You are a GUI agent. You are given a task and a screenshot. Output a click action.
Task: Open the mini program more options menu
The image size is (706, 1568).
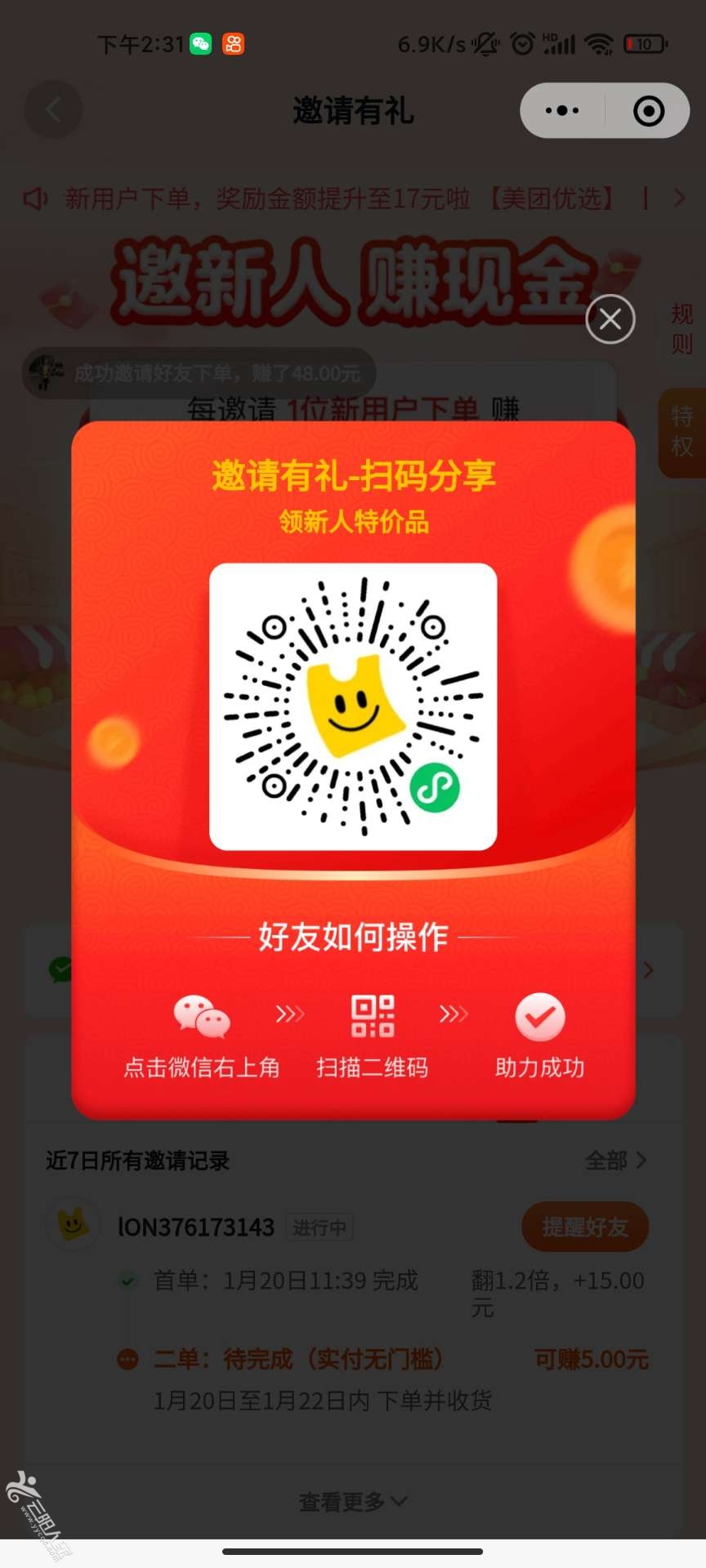click(562, 110)
